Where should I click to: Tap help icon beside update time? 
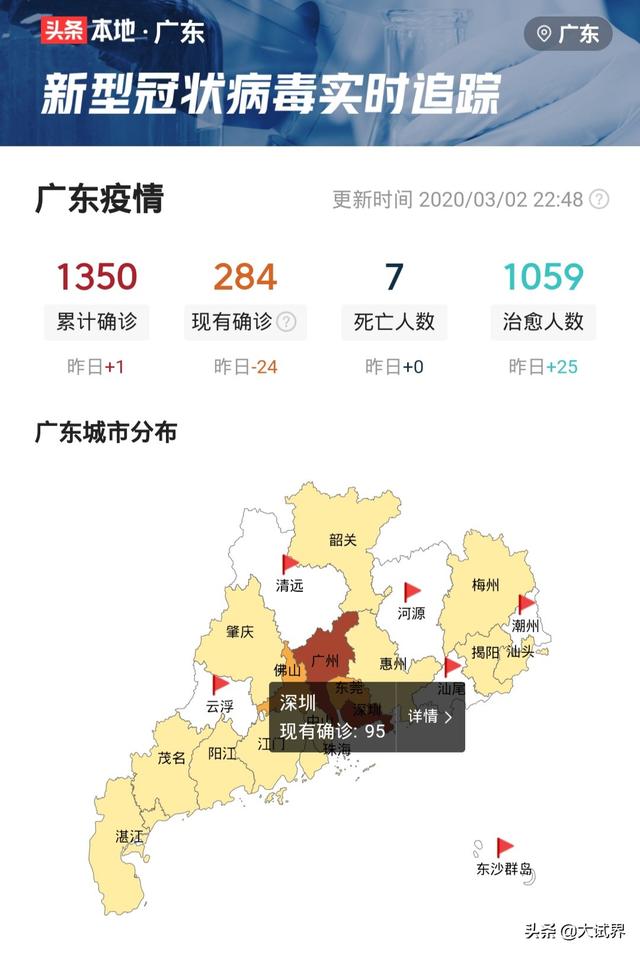(599, 199)
